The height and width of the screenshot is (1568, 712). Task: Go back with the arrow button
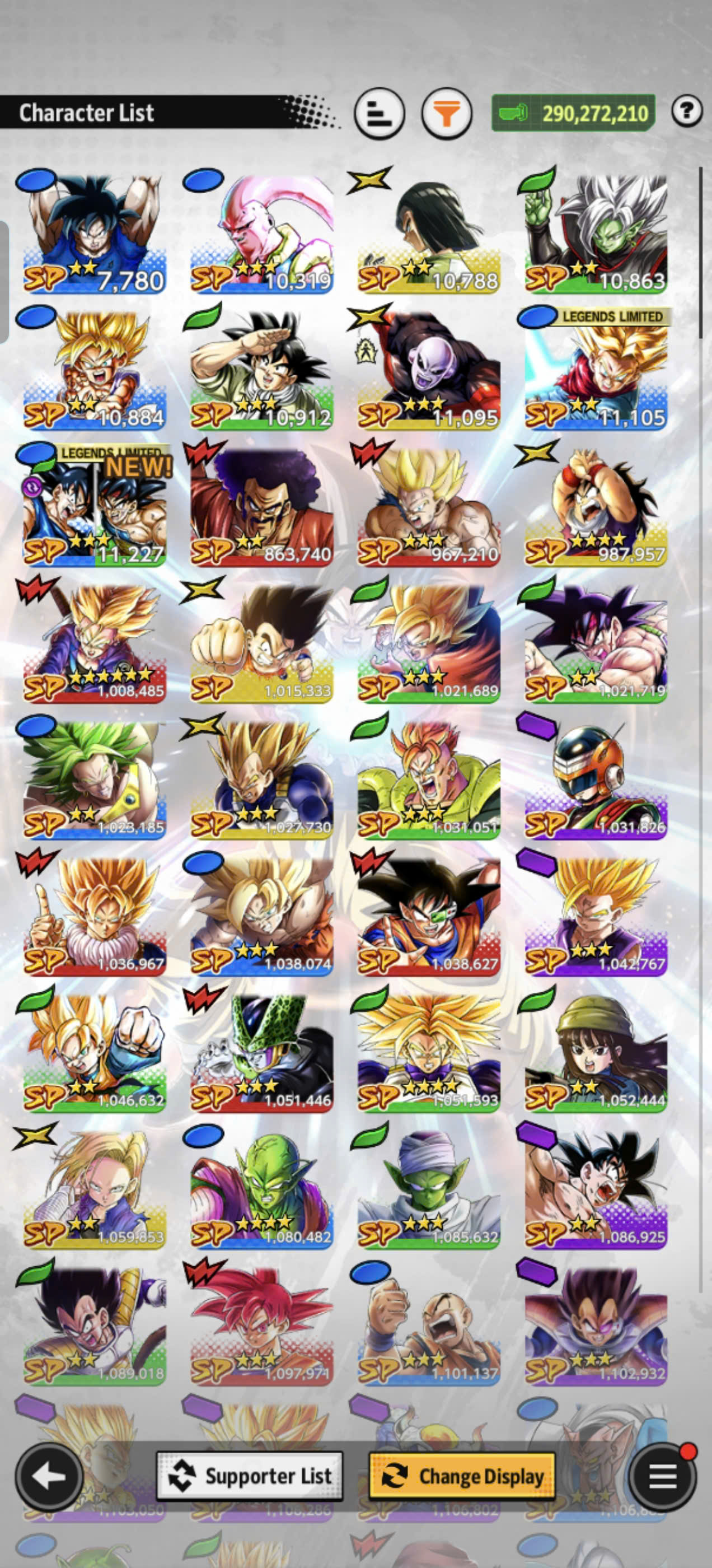point(49,1476)
